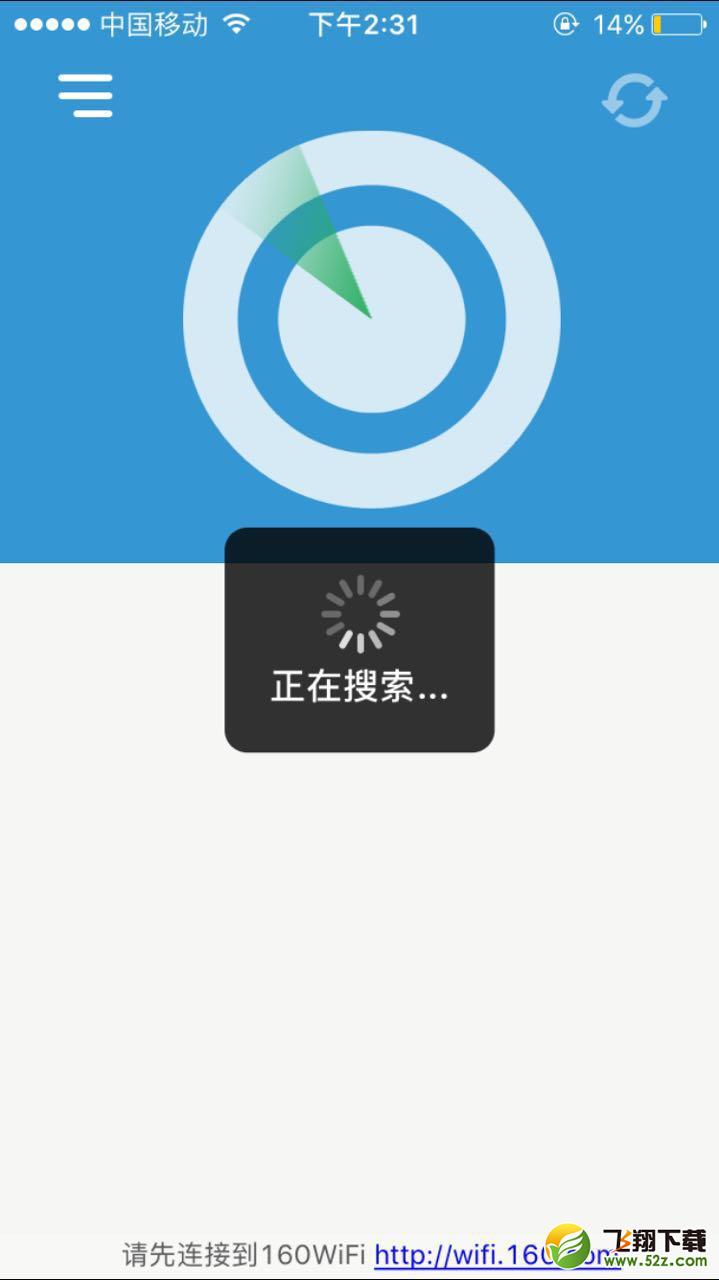Open the hamburger drawer menu
This screenshot has width=719, height=1280.
[x=85, y=97]
